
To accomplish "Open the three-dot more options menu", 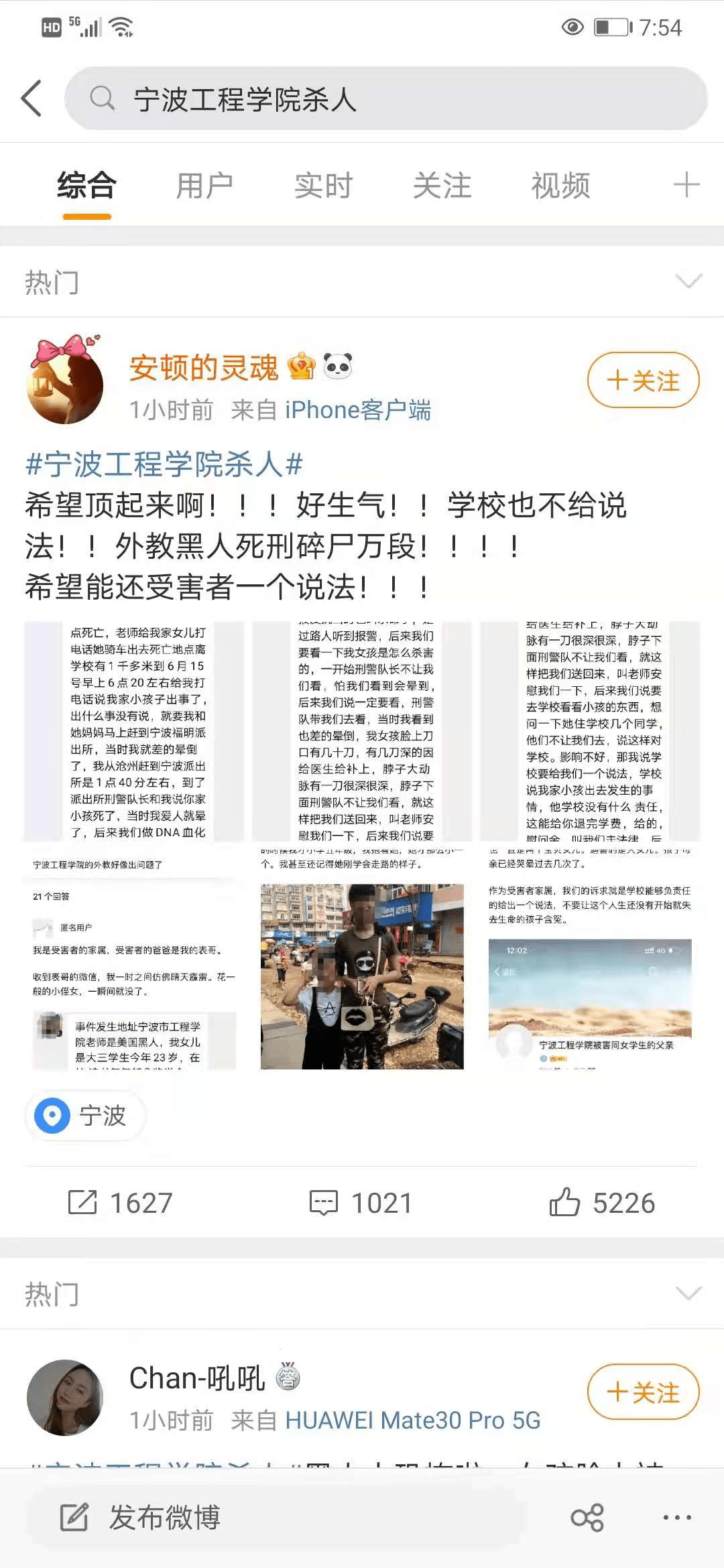I will [x=677, y=1518].
